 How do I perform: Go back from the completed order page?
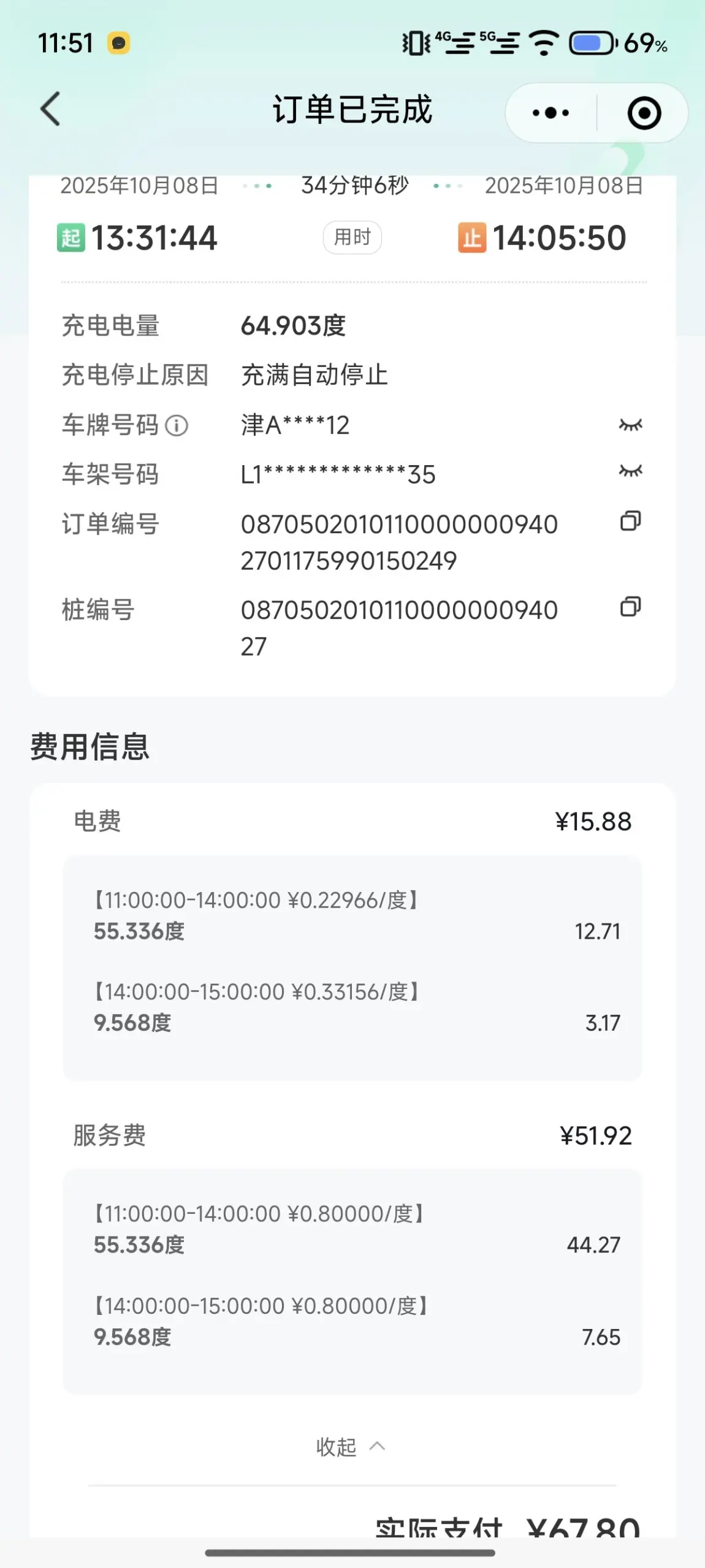coord(51,109)
